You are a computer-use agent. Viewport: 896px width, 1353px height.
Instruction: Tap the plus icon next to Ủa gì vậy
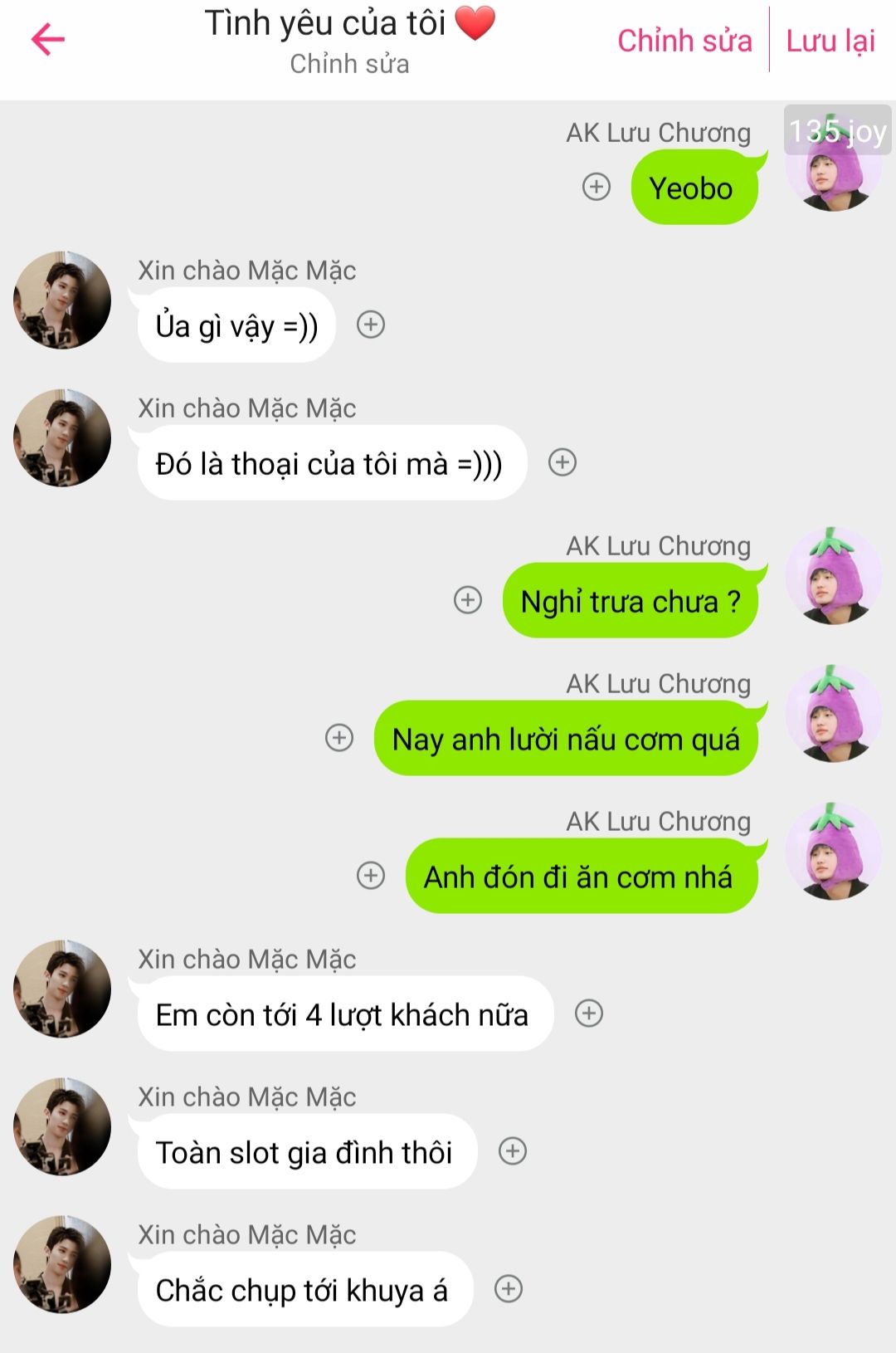[371, 325]
